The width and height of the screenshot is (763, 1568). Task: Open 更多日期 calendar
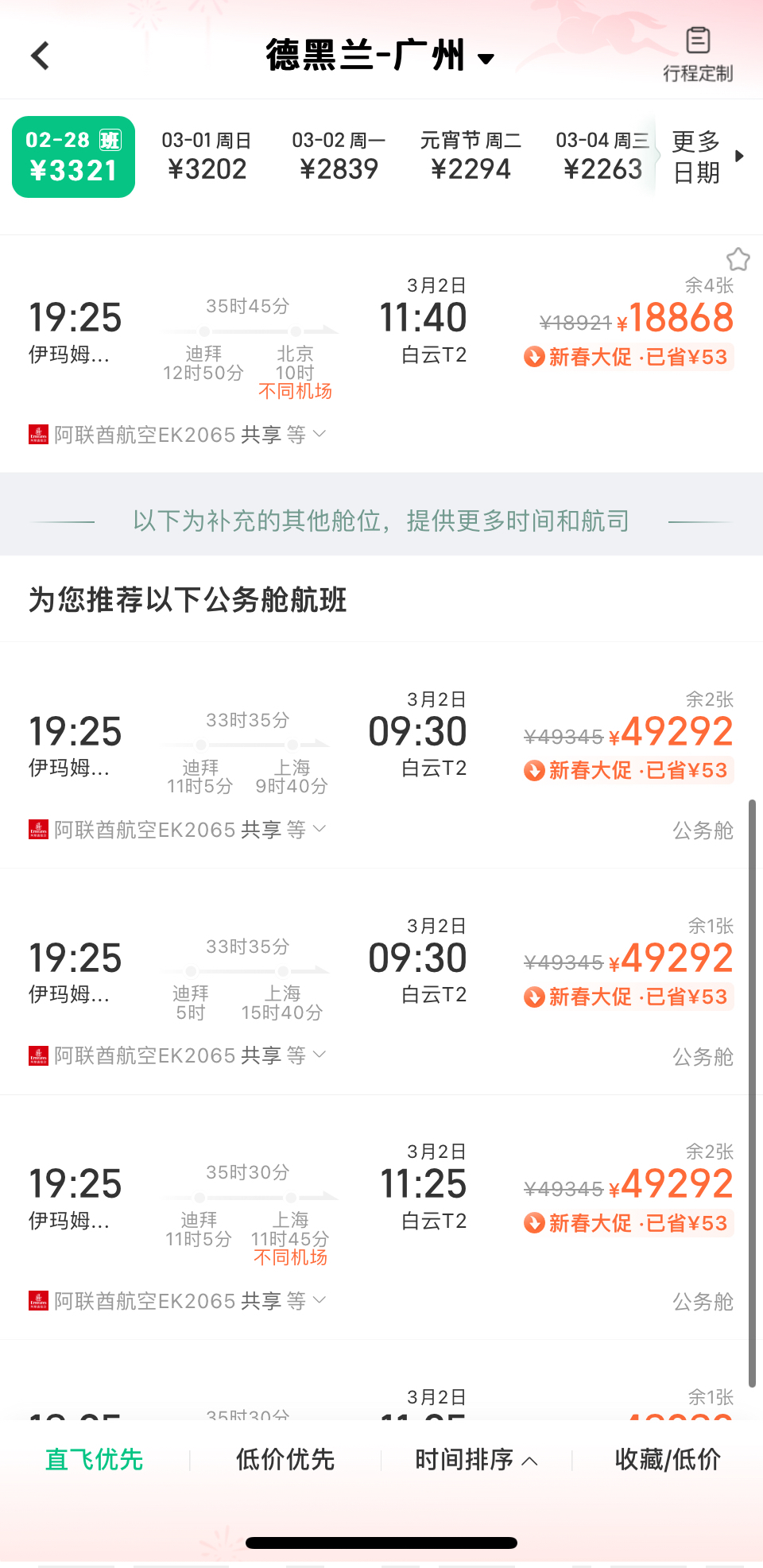tap(707, 157)
